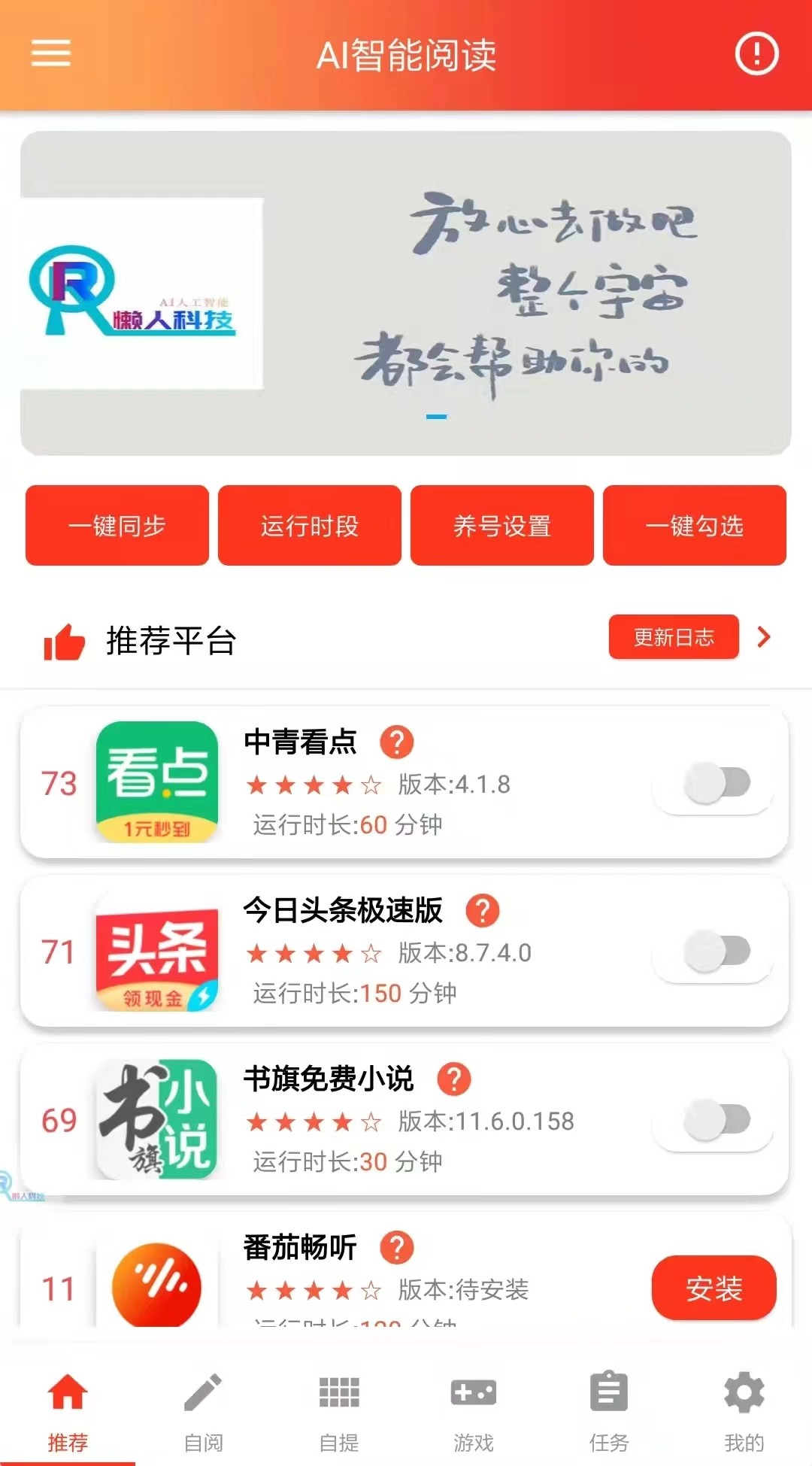This screenshot has width=812, height=1466.
Task: Install 番茄畅听 via 安装 button
Action: click(714, 1288)
